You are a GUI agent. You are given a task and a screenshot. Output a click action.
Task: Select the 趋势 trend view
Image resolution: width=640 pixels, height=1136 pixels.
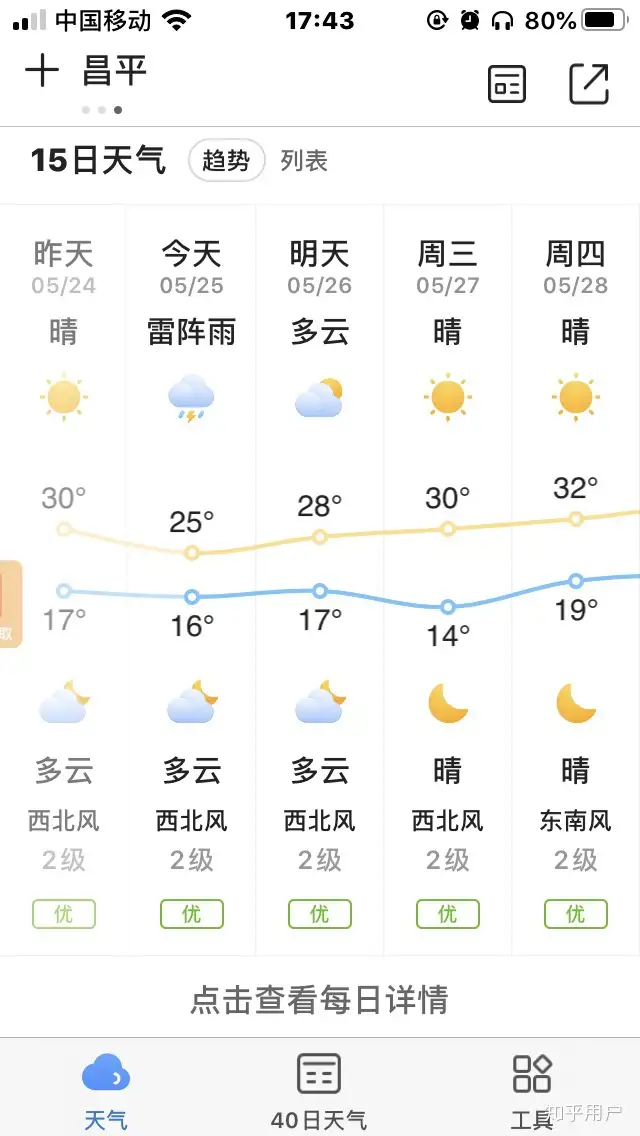point(227,160)
